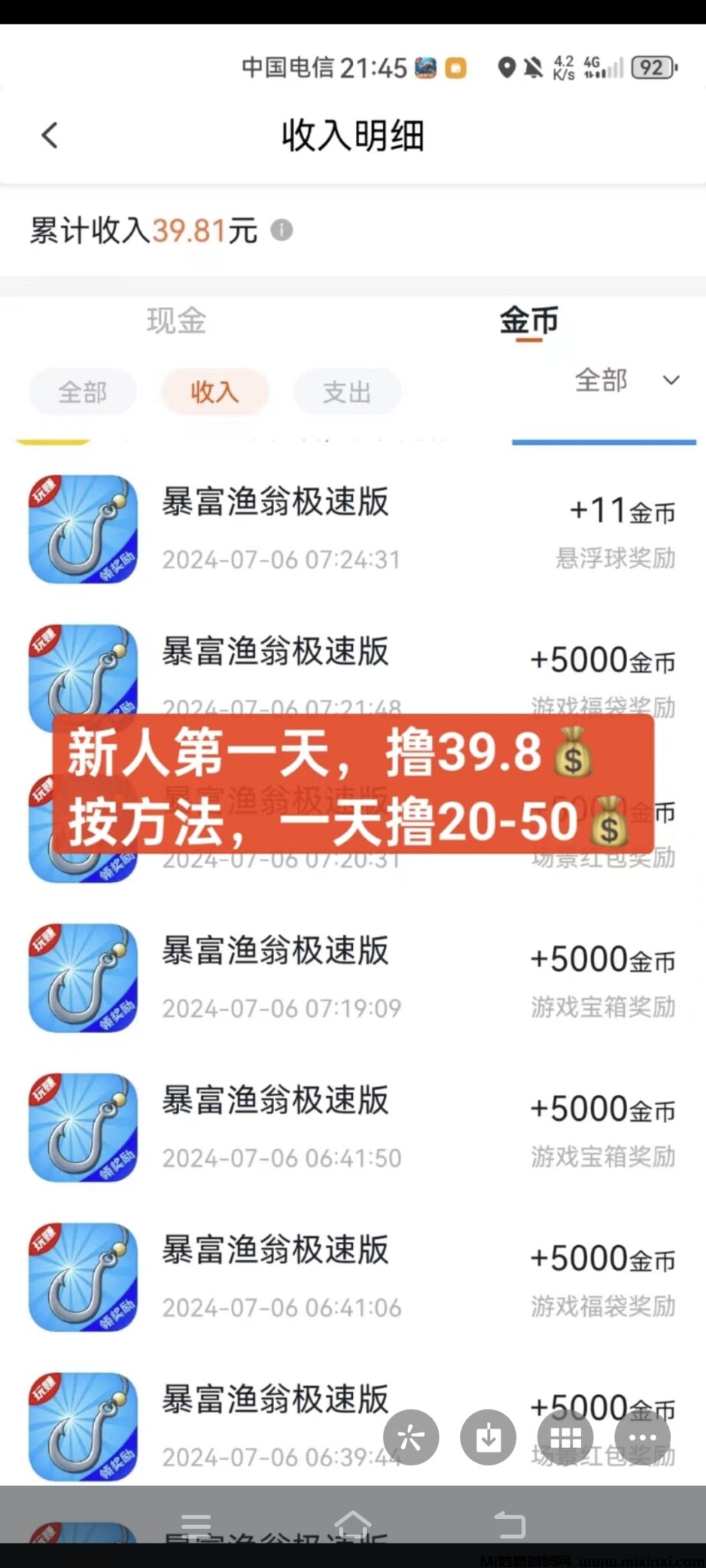Tap the 暴富渔翁极速版 app icon for +11金币 entry
The height and width of the screenshot is (1568, 706).
[82, 529]
